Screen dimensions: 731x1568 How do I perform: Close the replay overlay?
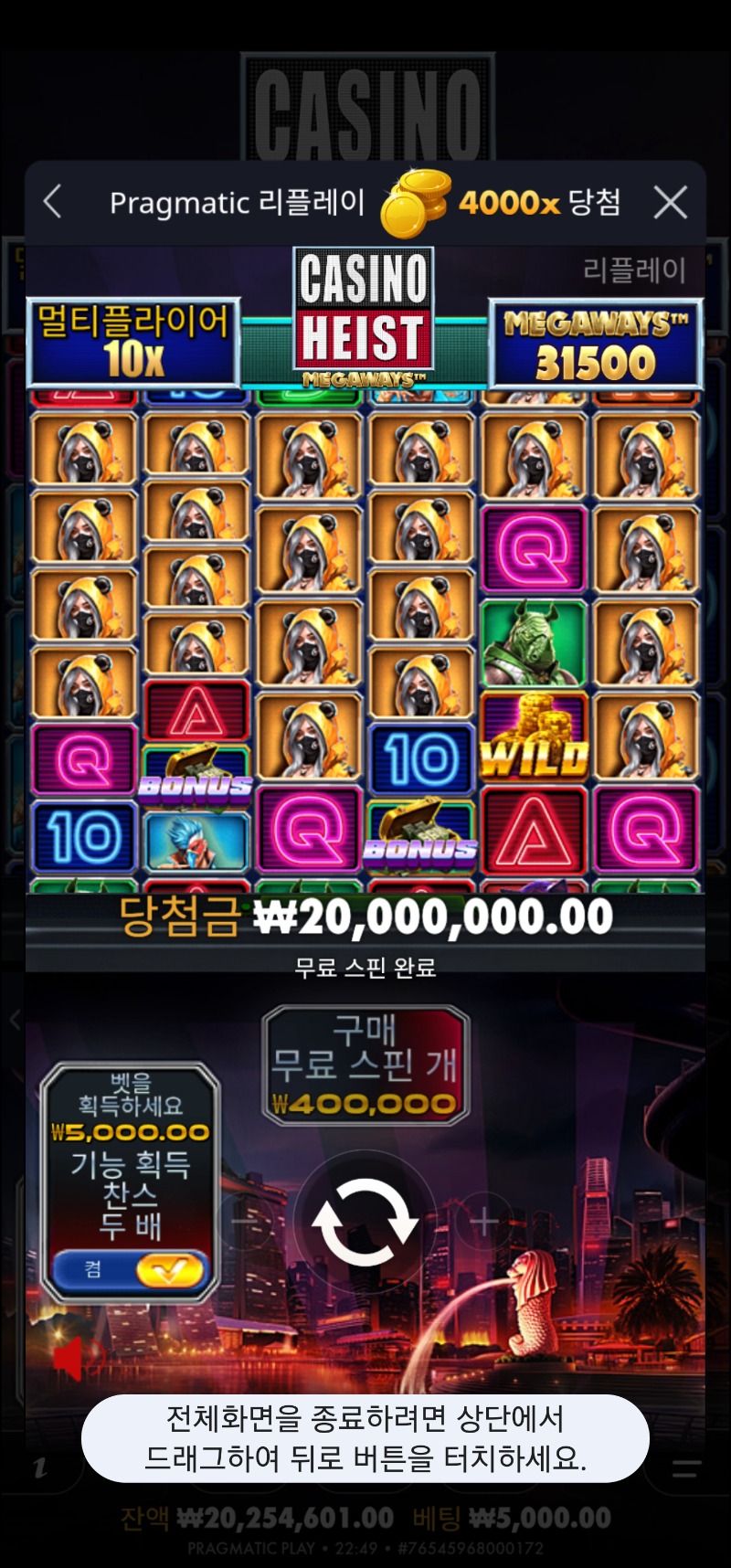670,202
